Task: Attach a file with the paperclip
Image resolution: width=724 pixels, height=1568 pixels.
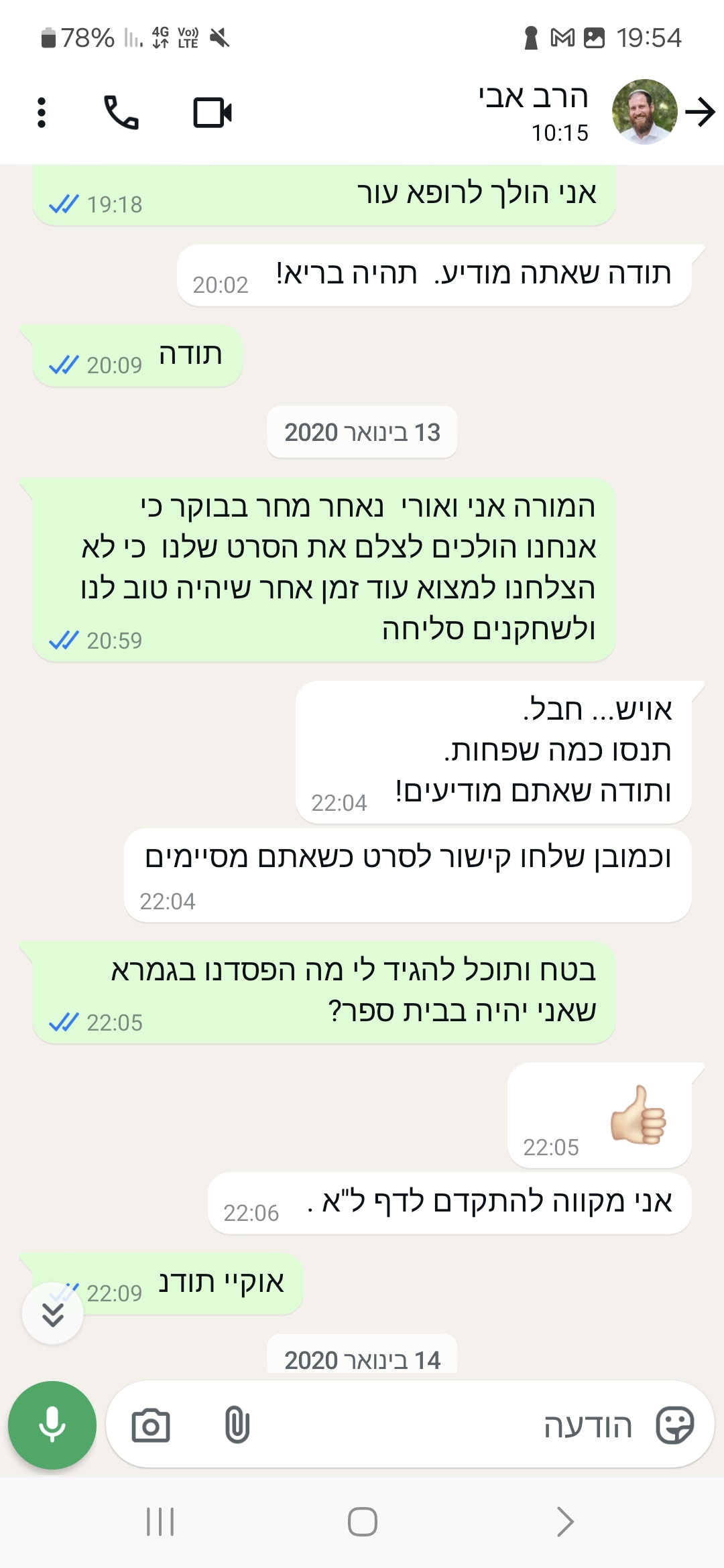Action: [237, 1425]
